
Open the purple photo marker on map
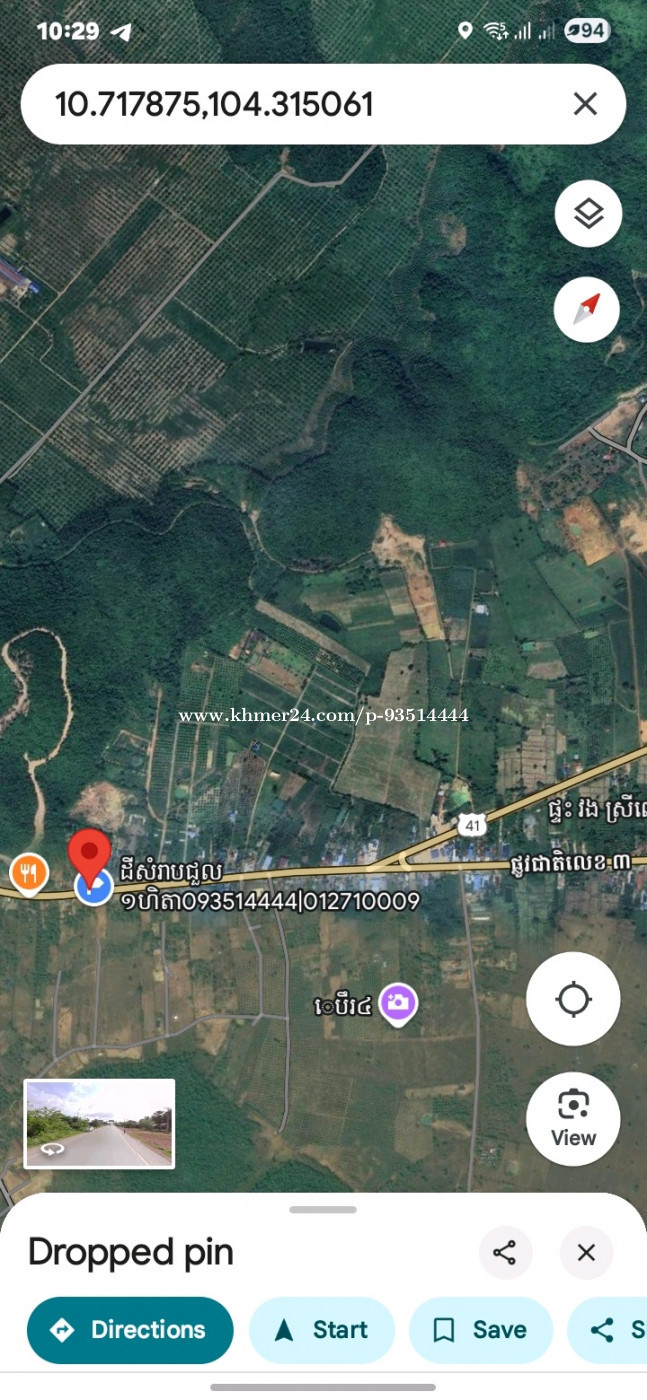(x=398, y=1004)
